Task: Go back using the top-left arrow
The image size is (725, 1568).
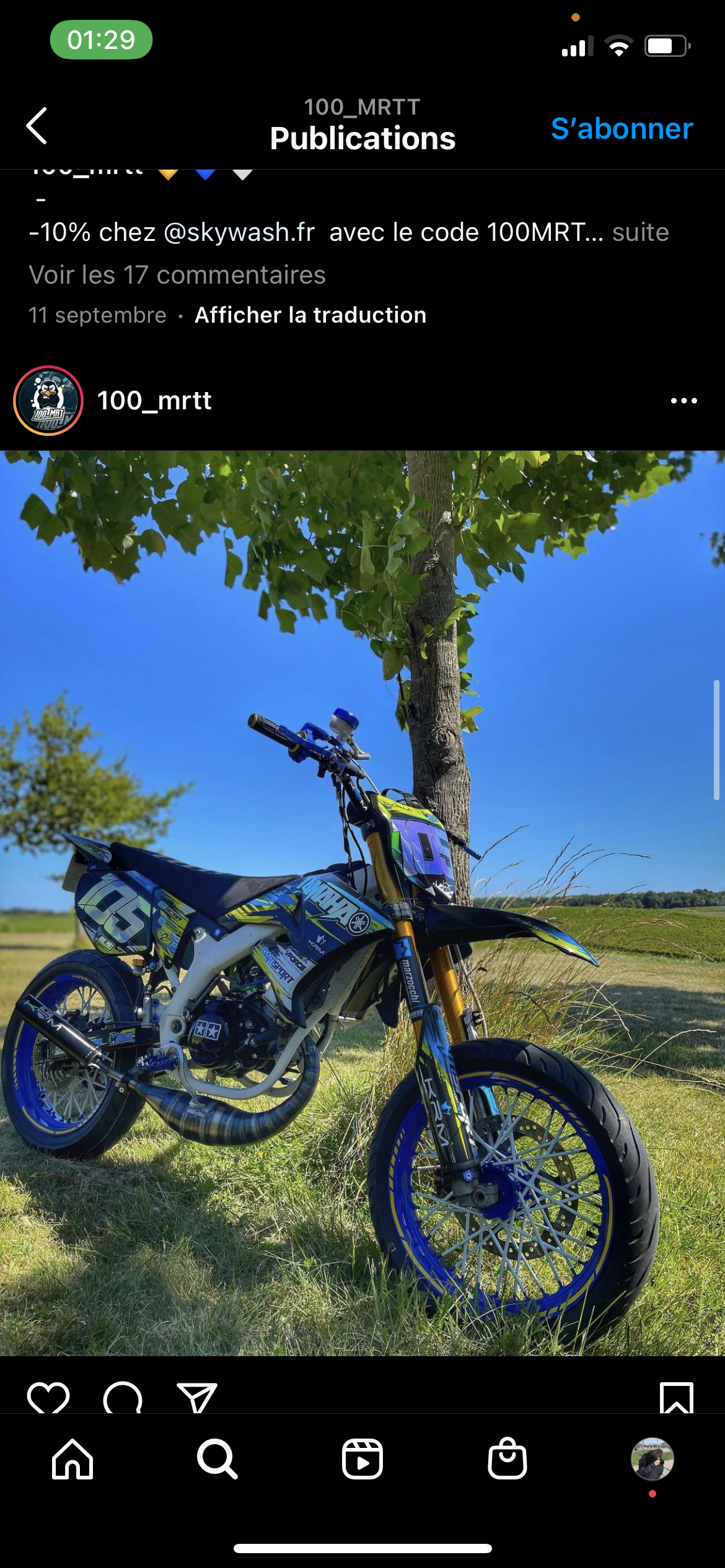Action: point(37,126)
